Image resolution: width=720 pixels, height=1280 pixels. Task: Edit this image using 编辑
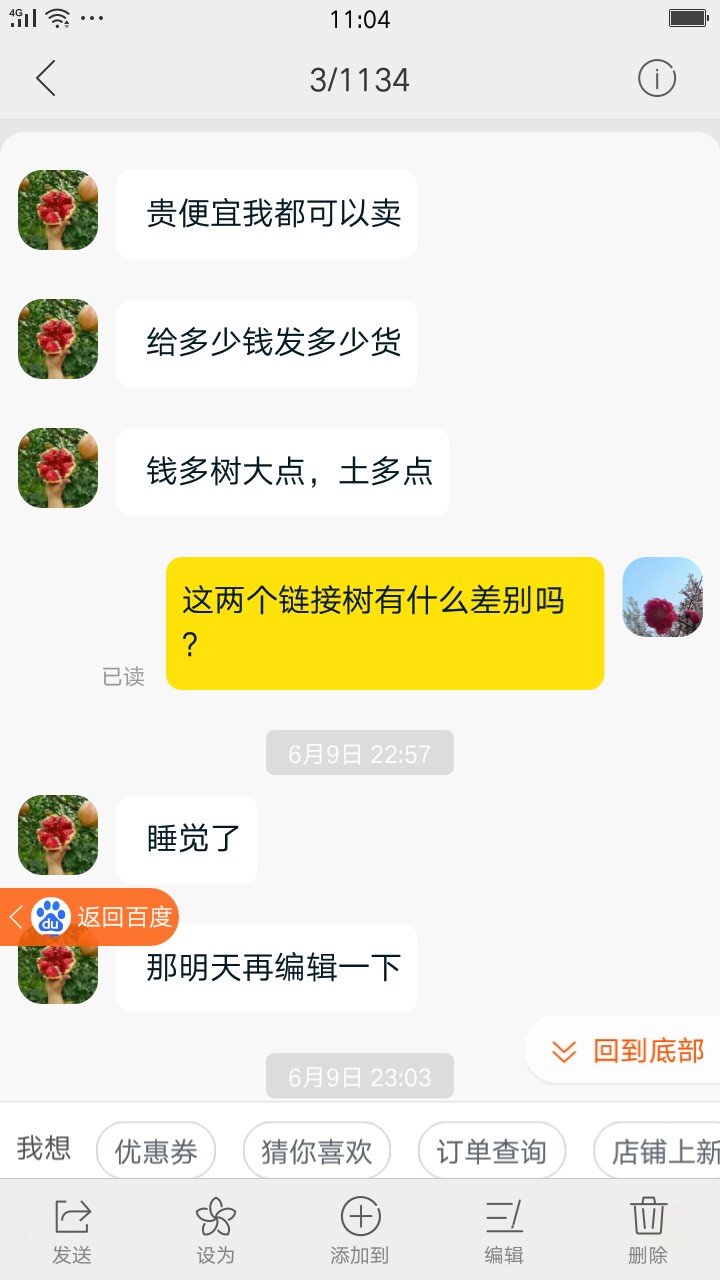(504, 1230)
